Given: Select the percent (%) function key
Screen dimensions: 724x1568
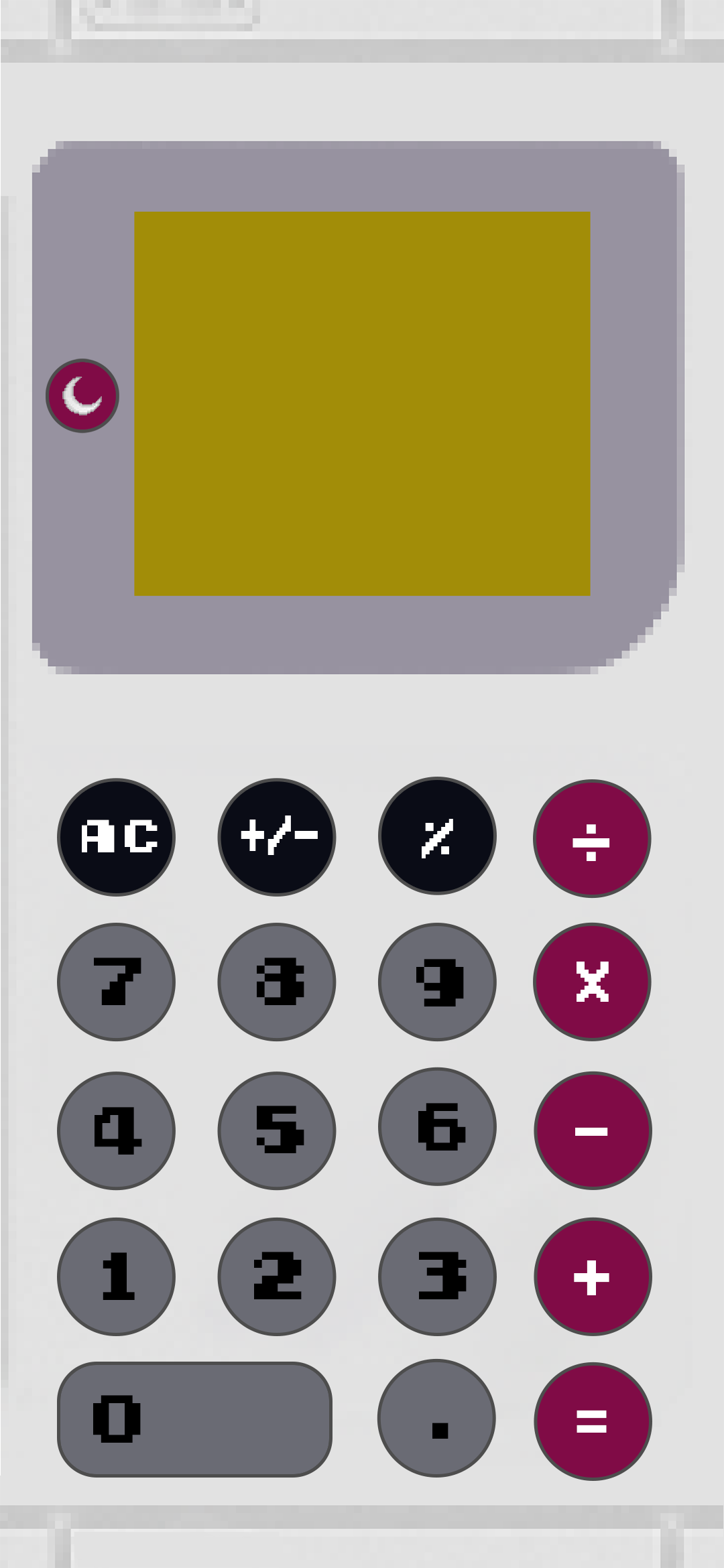Looking at the screenshot, I should pos(438,835).
